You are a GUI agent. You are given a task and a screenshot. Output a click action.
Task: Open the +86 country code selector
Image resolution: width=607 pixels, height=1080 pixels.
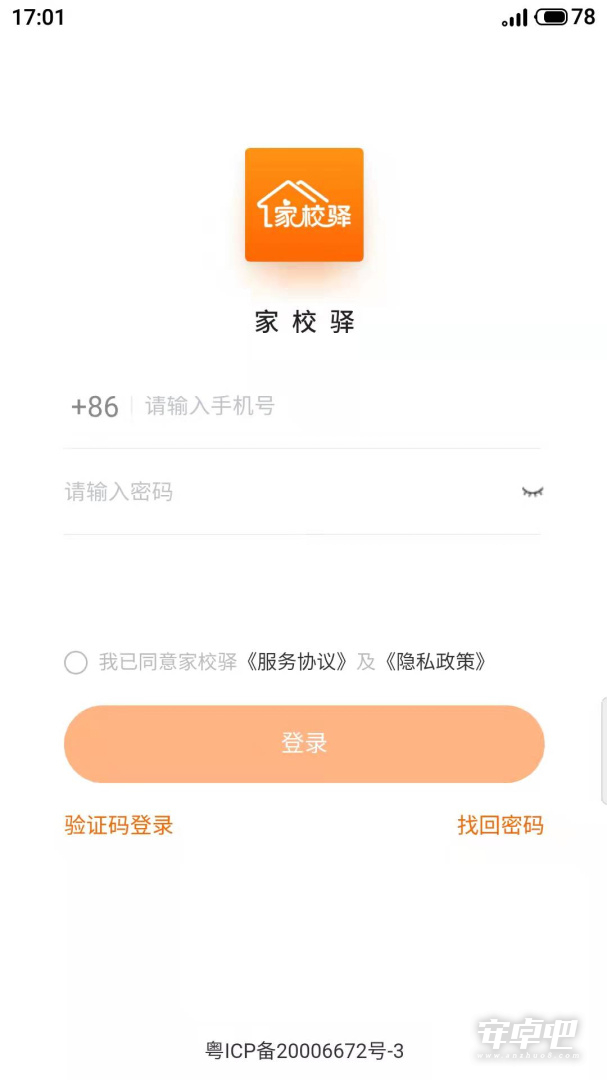tap(94, 407)
